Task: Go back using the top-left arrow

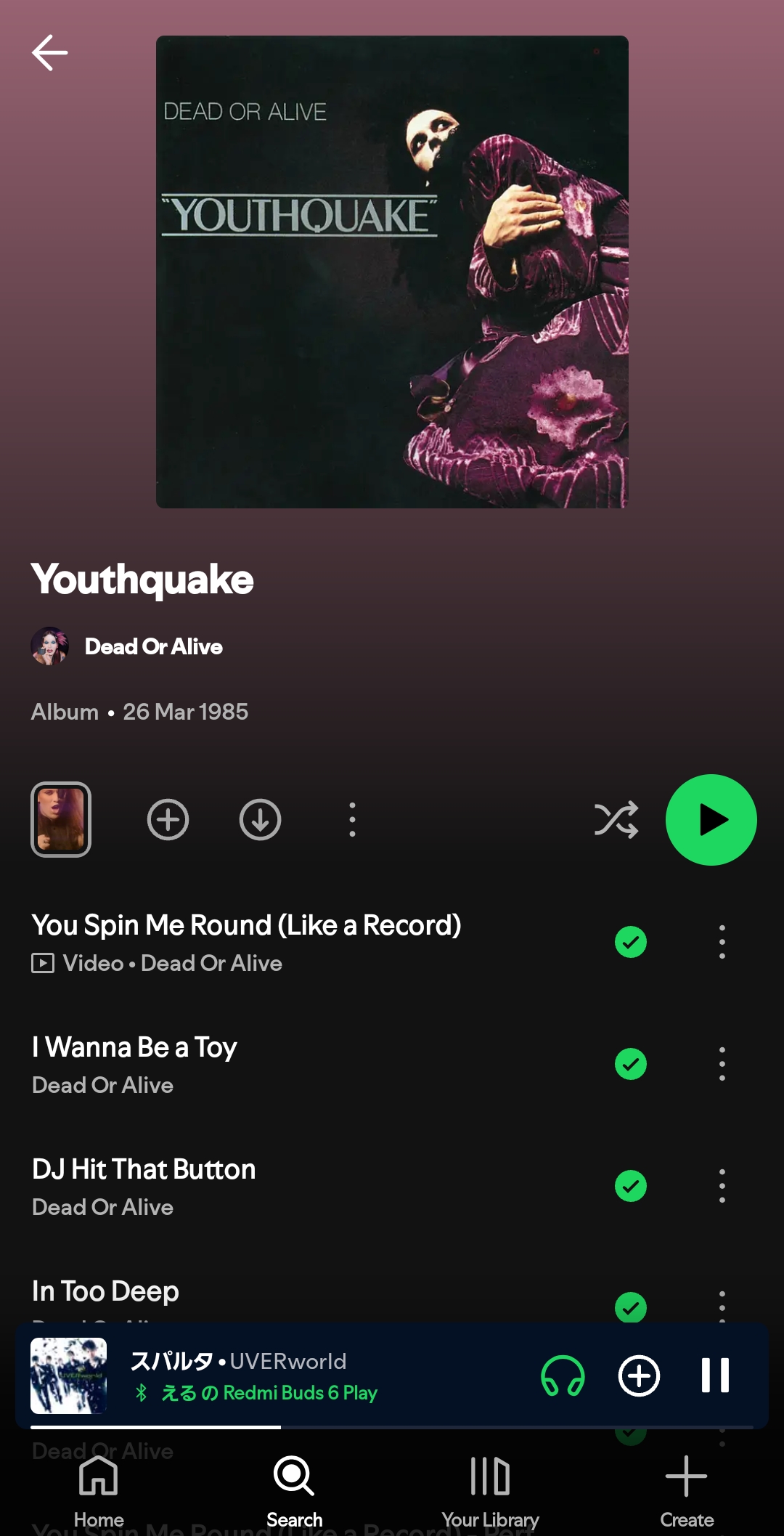Action: (x=49, y=53)
